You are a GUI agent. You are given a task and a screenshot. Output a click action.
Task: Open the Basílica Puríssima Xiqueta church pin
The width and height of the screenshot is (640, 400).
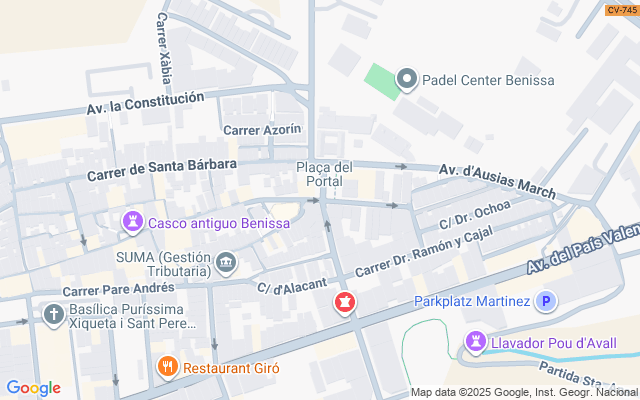(x=54, y=316)
